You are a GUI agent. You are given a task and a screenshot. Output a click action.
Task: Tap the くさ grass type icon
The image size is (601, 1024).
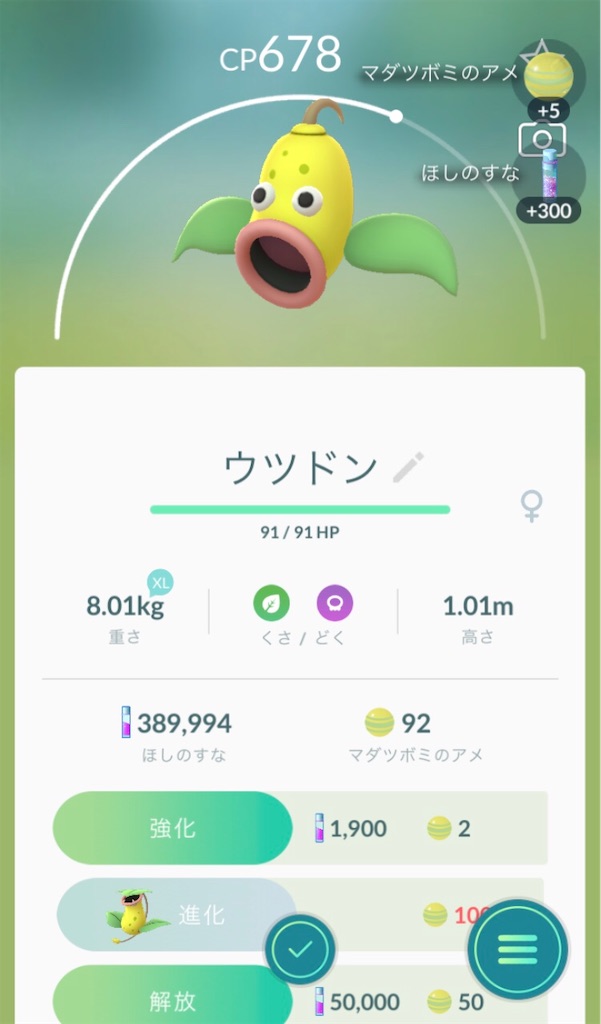271,603
